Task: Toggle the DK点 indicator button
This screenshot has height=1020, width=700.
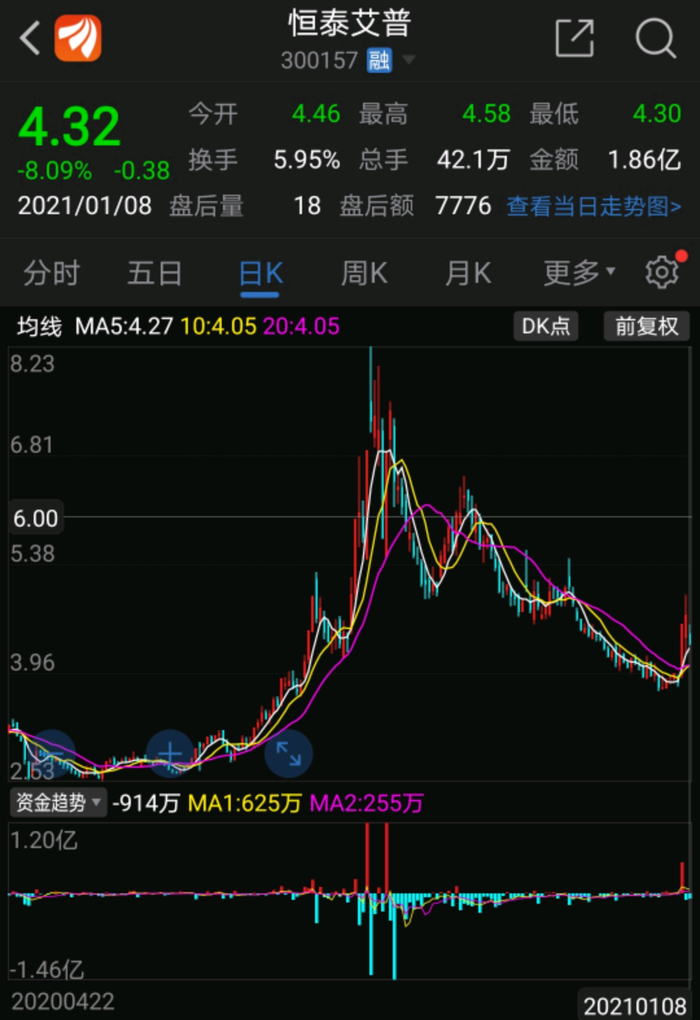Action: point(547,326)
